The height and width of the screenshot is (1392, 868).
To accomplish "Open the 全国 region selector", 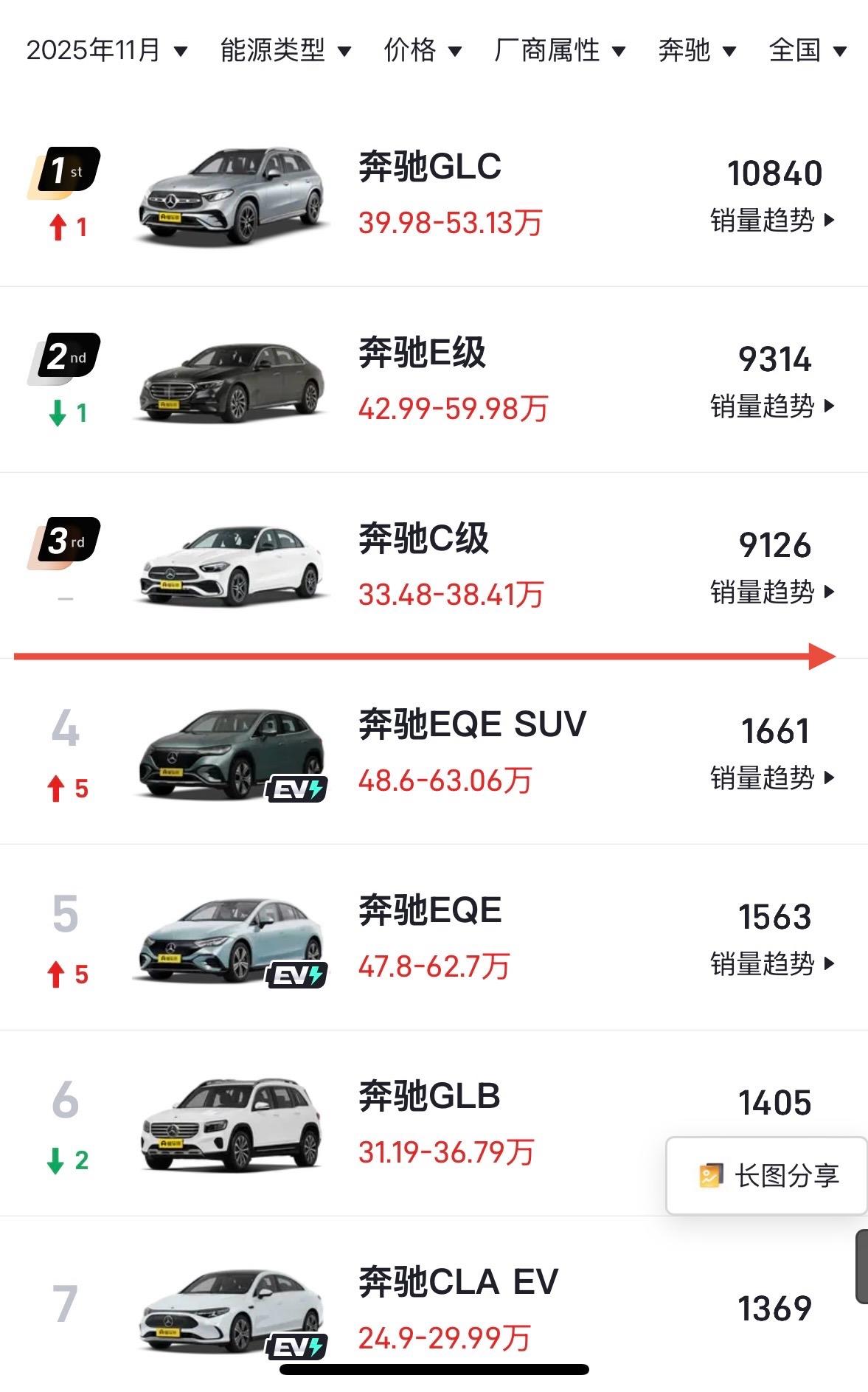I will 805,49.
